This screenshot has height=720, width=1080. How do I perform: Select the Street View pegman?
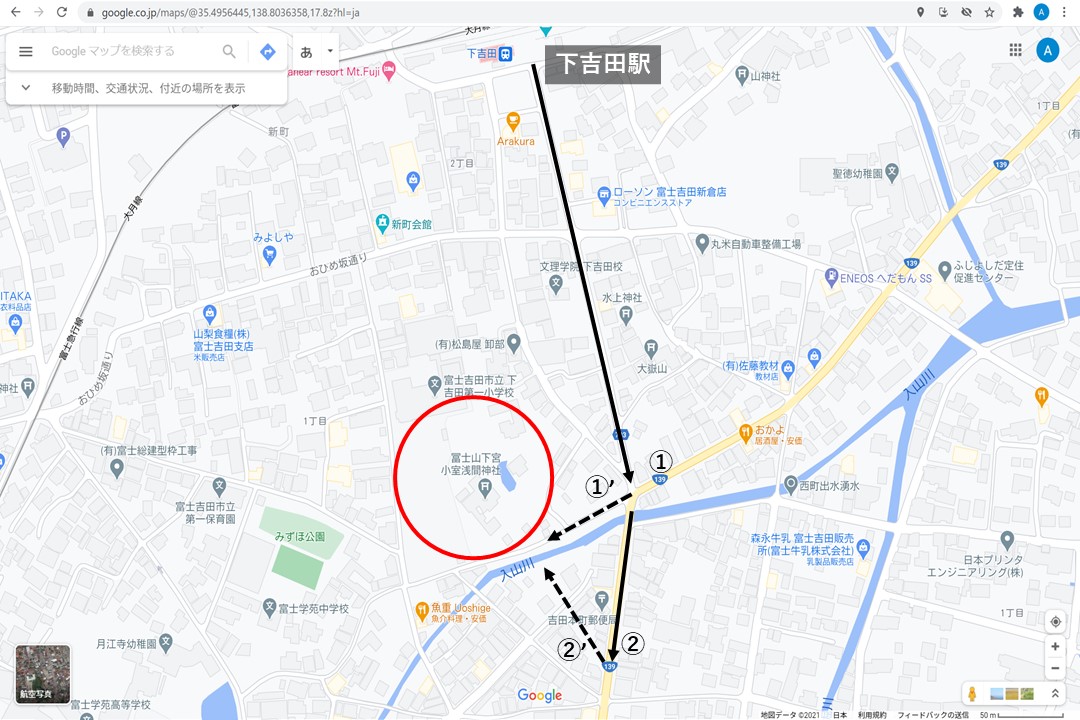click(970, 693)
